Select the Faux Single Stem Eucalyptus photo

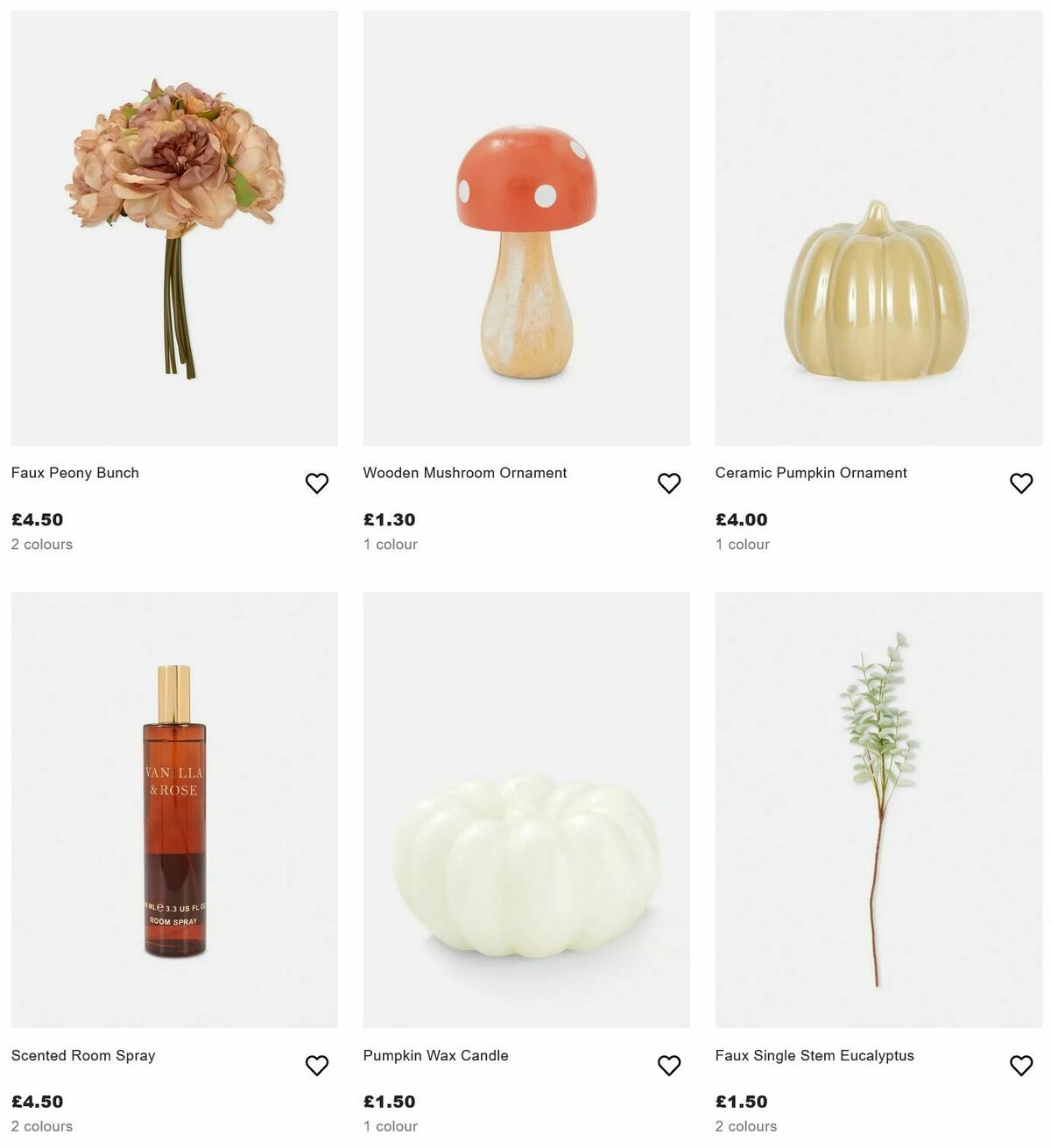[878, 809]
